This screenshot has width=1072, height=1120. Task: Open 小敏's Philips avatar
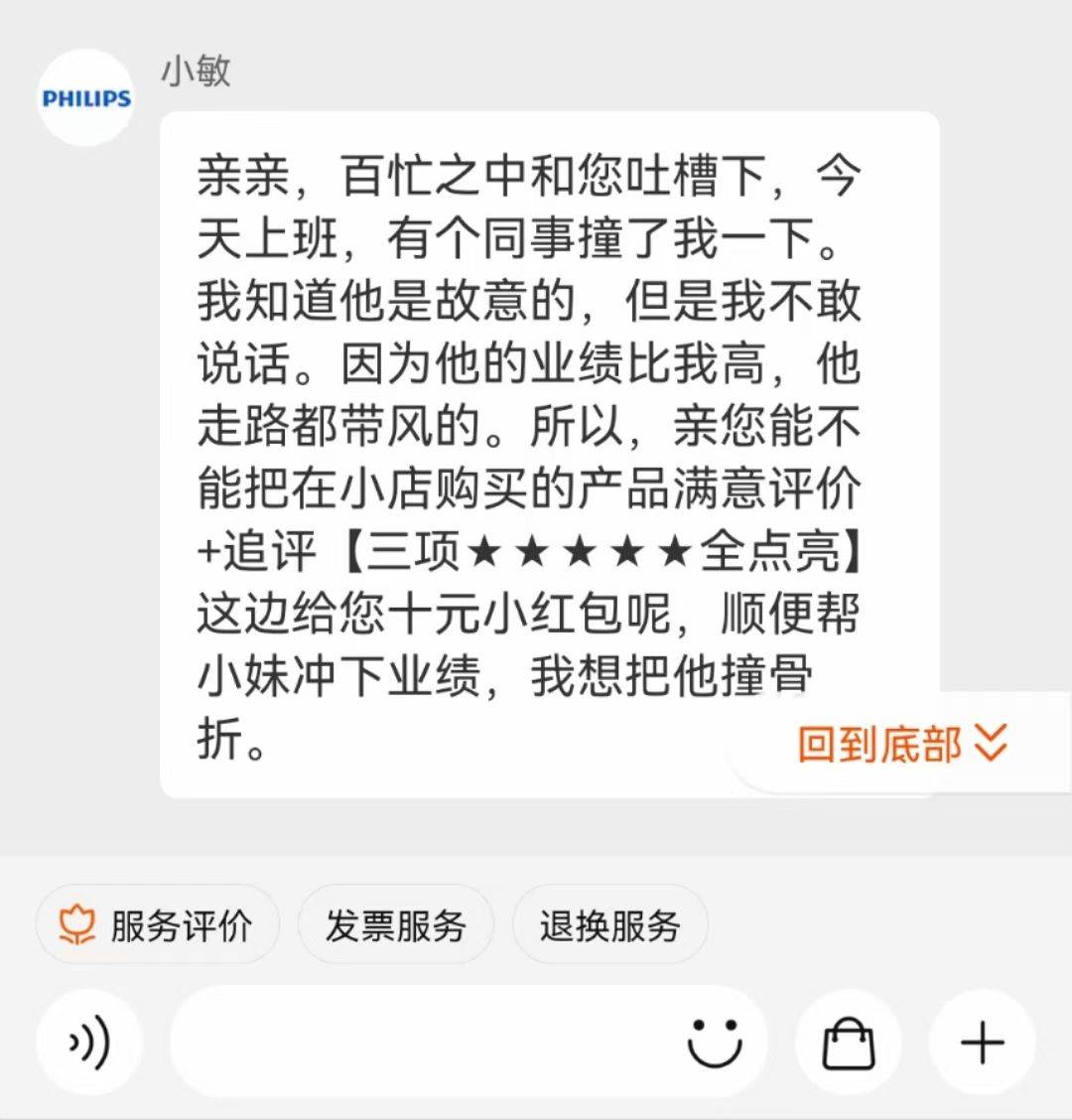tap(86, 98)
